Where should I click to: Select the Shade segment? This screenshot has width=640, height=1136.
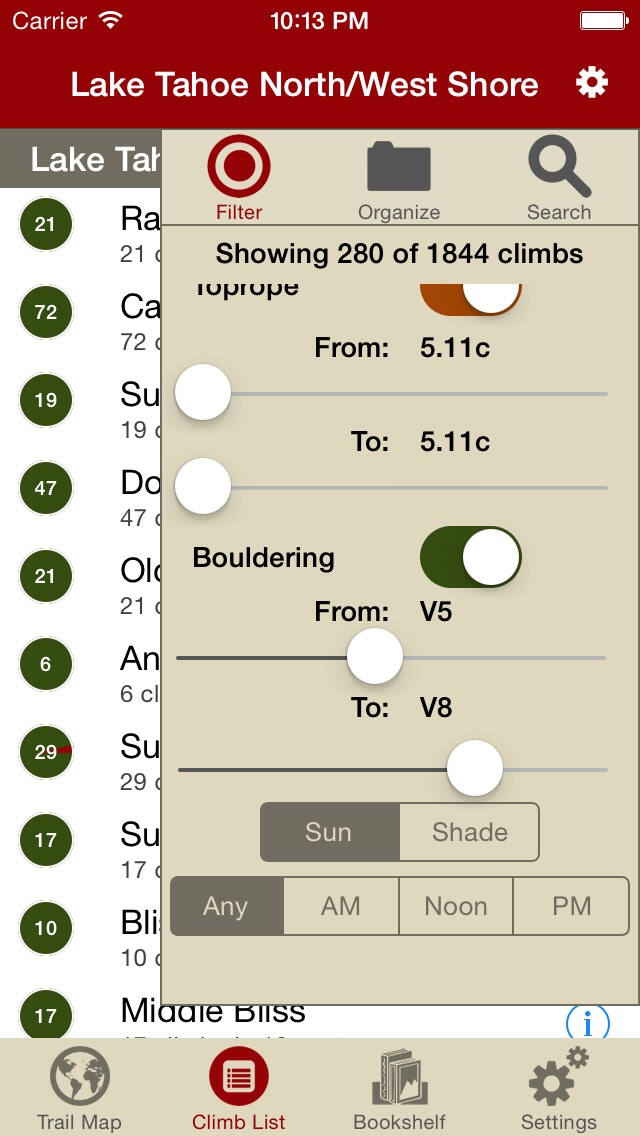469,832
